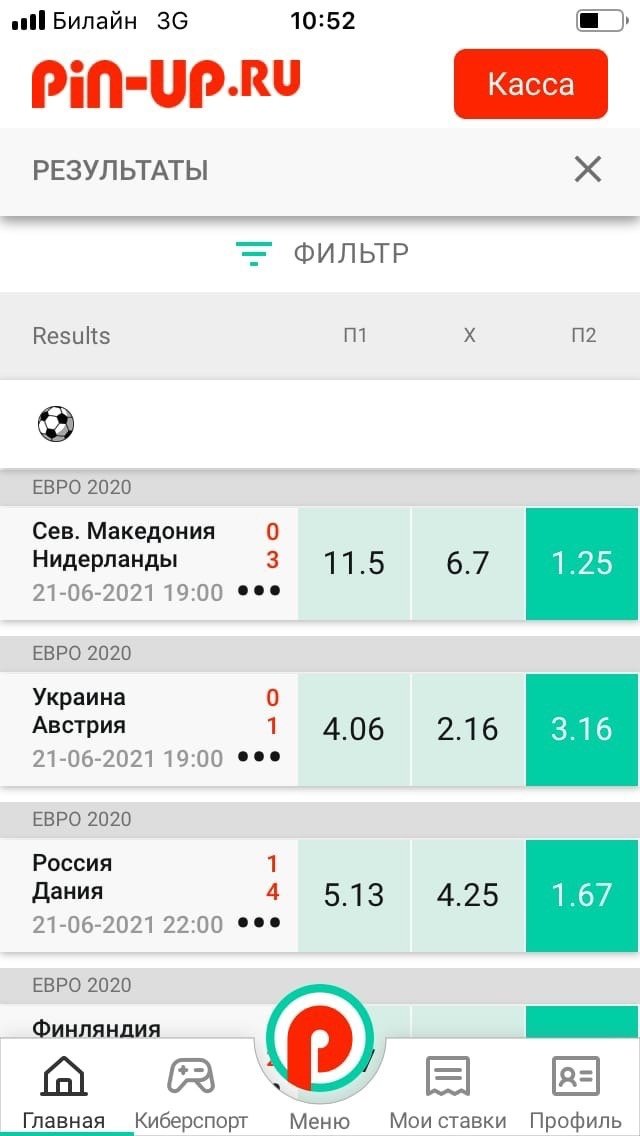The image size is (640, 1136).
Task: Select the football sport icon
Action: (x=56, y=424)
